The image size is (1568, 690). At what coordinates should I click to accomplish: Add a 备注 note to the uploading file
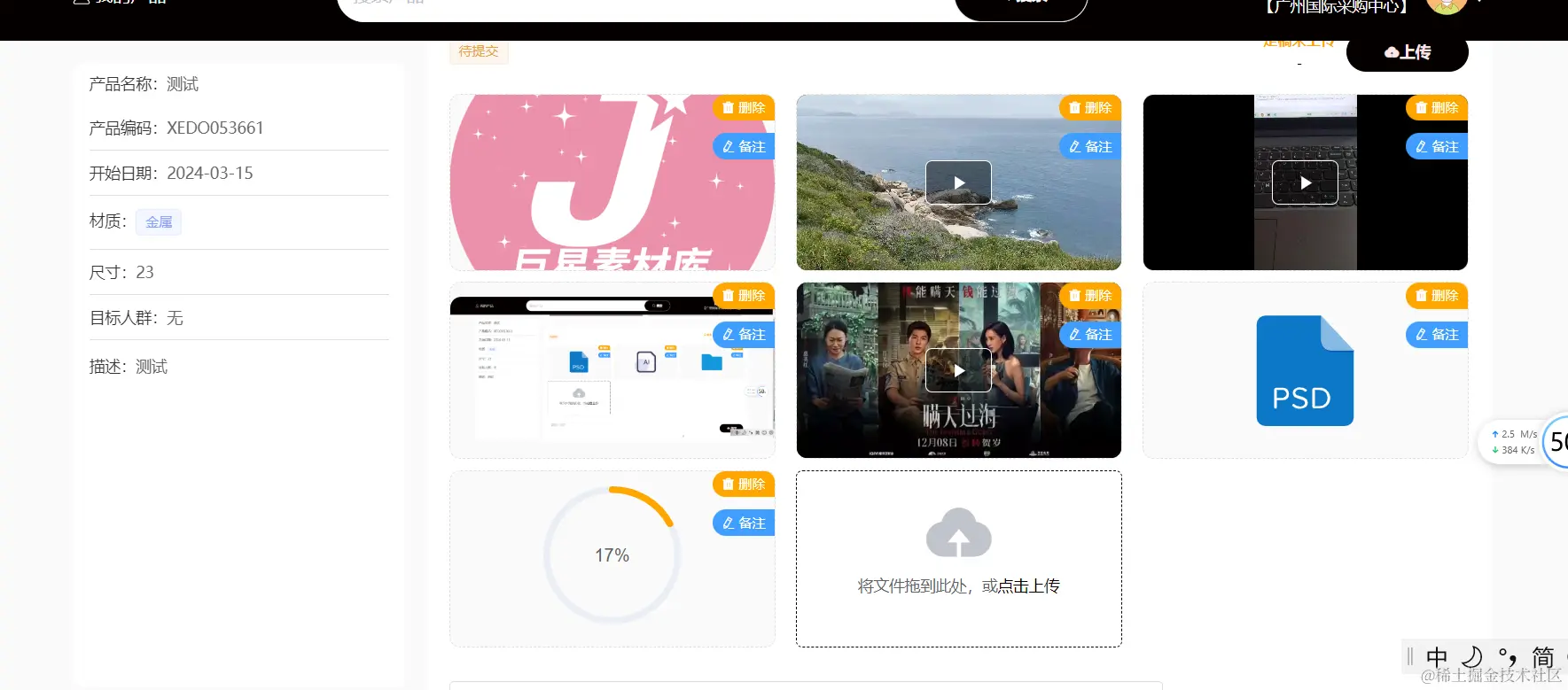(744, 523)
